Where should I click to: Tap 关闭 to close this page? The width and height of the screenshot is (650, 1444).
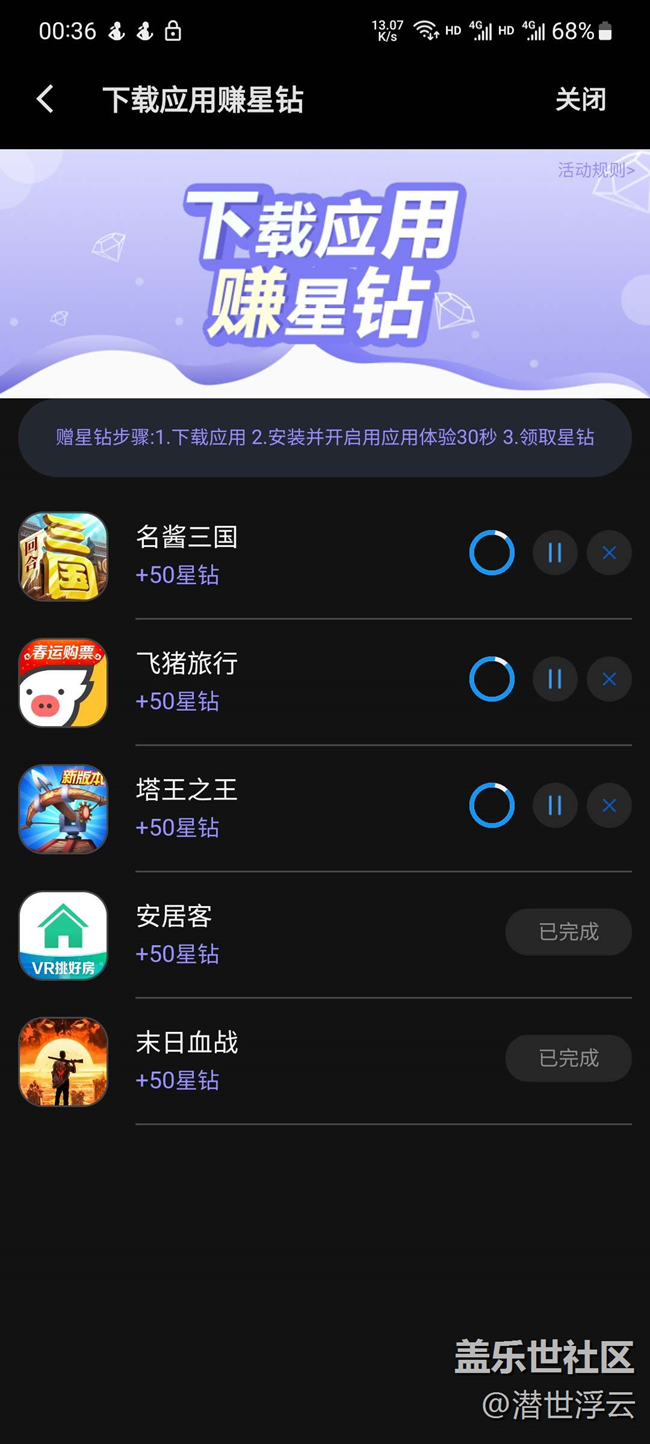pos(580,99)
